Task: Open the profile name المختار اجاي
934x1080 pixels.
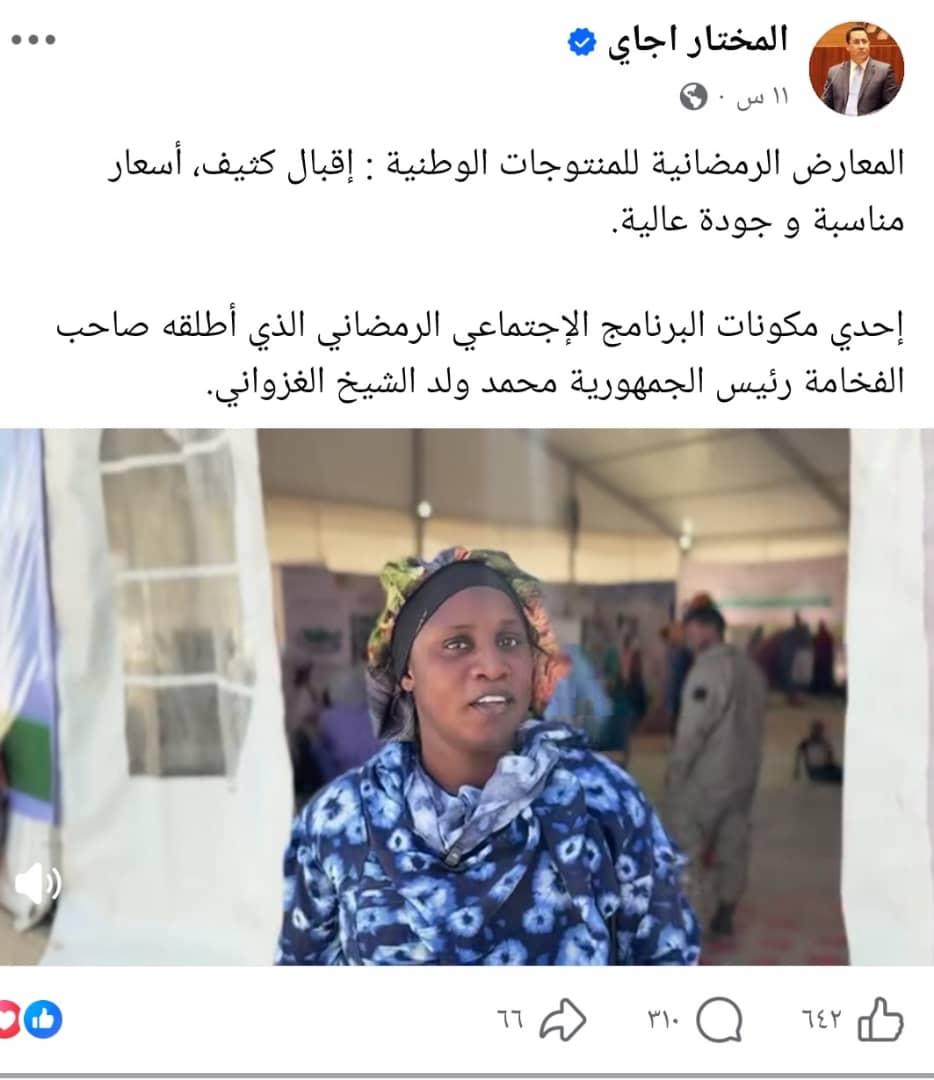Action: coord(697,40)
